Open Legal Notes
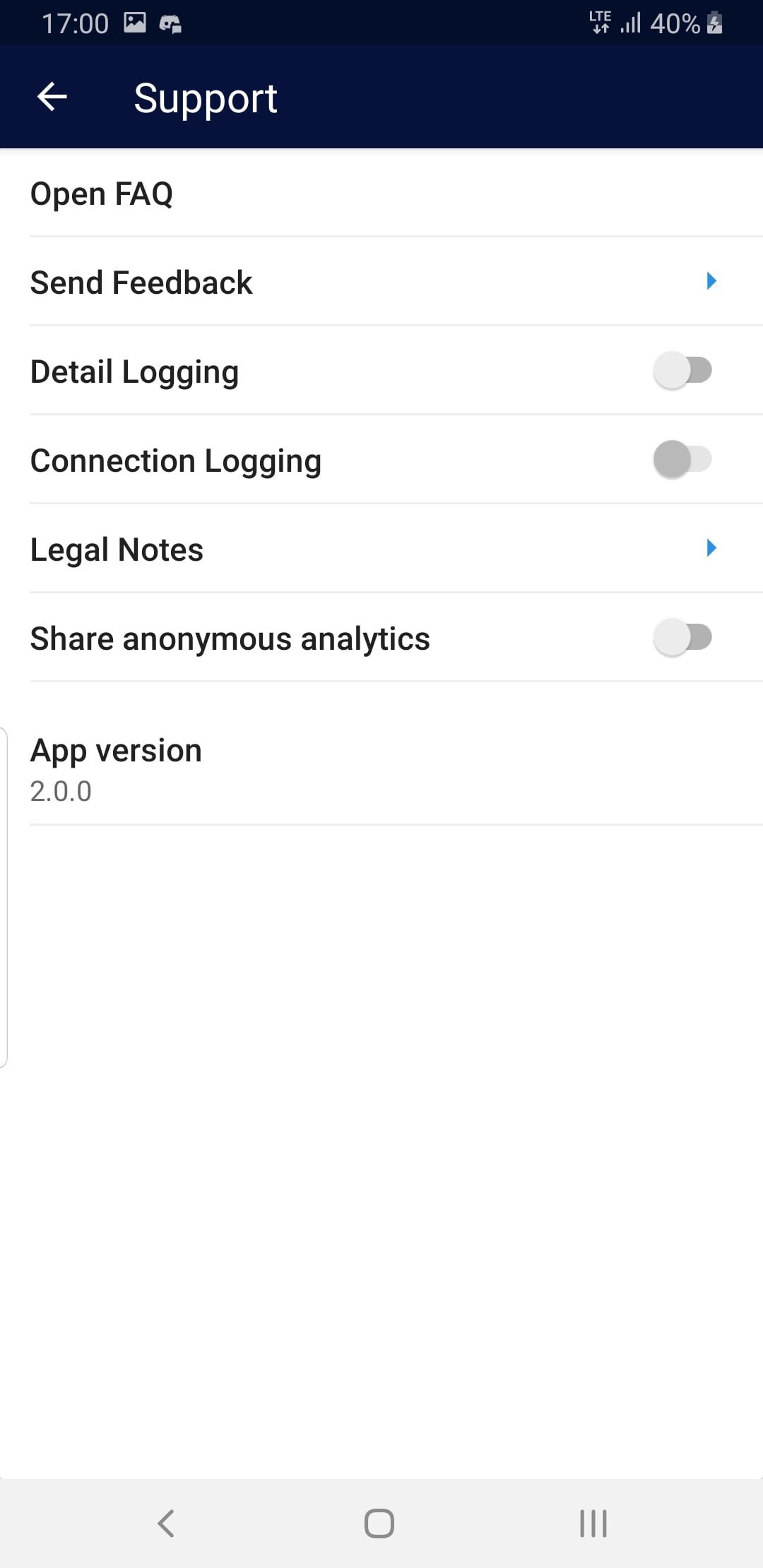The image size is (763, 1568). click(x=381, y=549)
